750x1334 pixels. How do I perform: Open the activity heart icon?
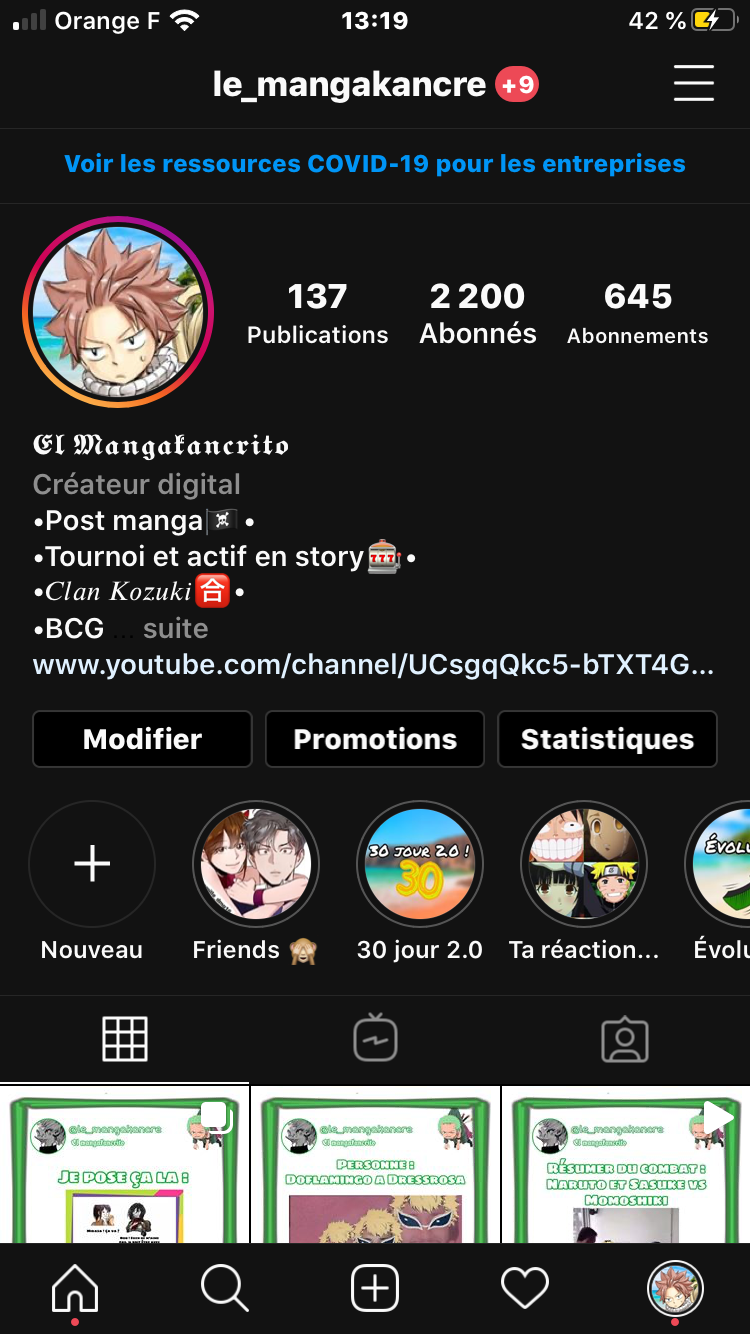[x=524, y=1288]
